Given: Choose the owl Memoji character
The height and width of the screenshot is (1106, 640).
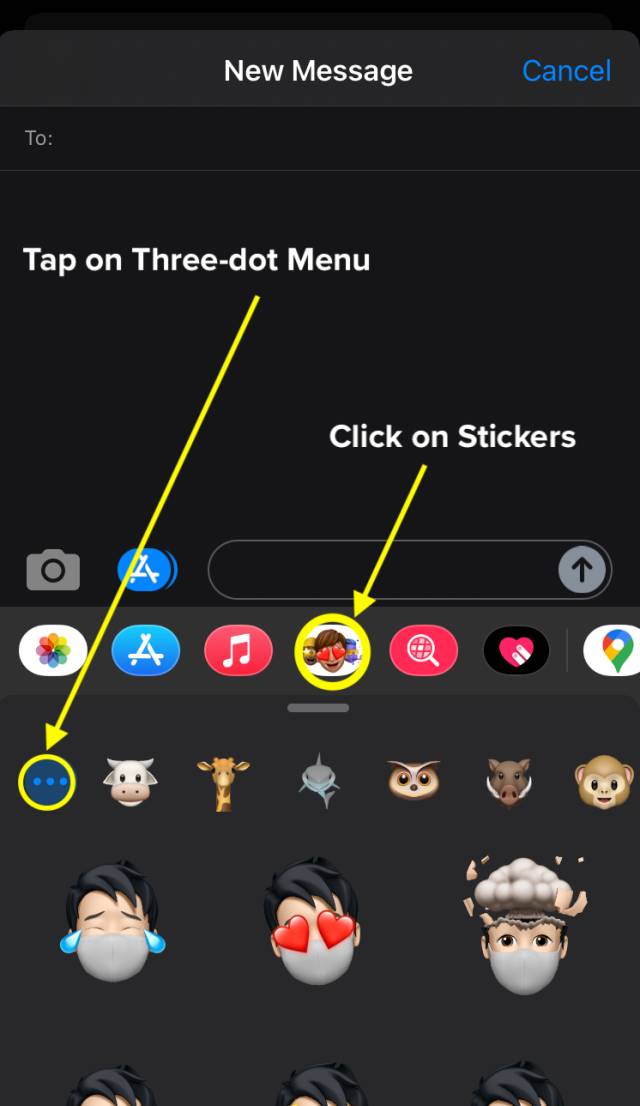Looking at the screenshot, I should click(x=413, y=781).
